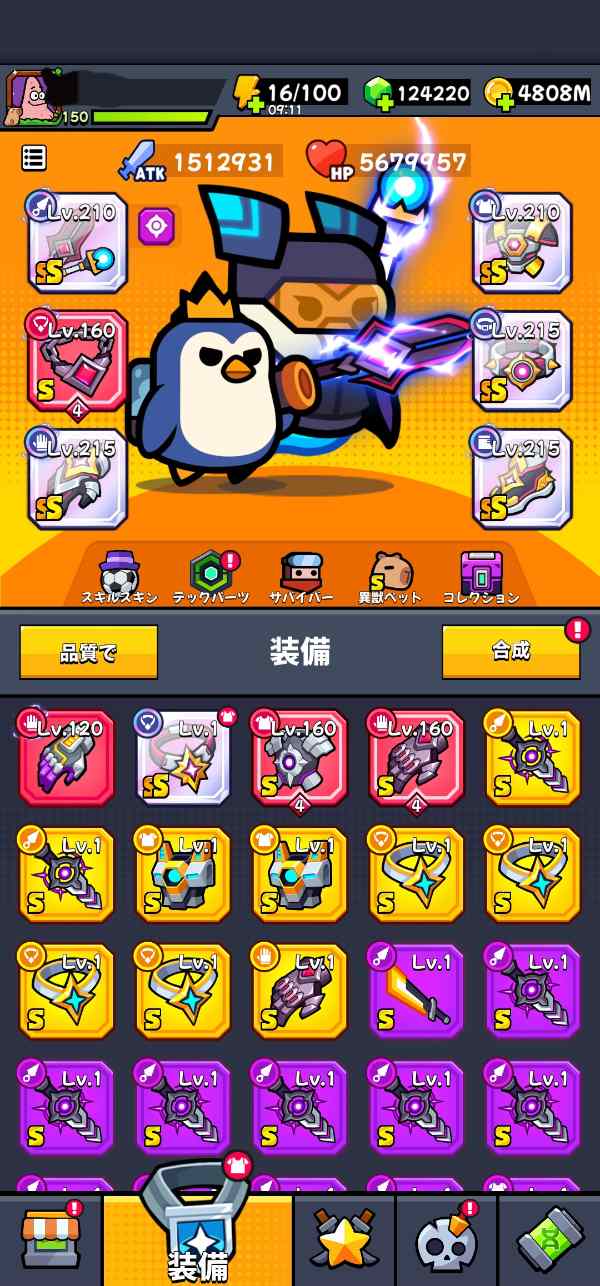This screenshot has width=600, height=1286.
Task: Open the 合成 merge button
Action: (511, 652)
